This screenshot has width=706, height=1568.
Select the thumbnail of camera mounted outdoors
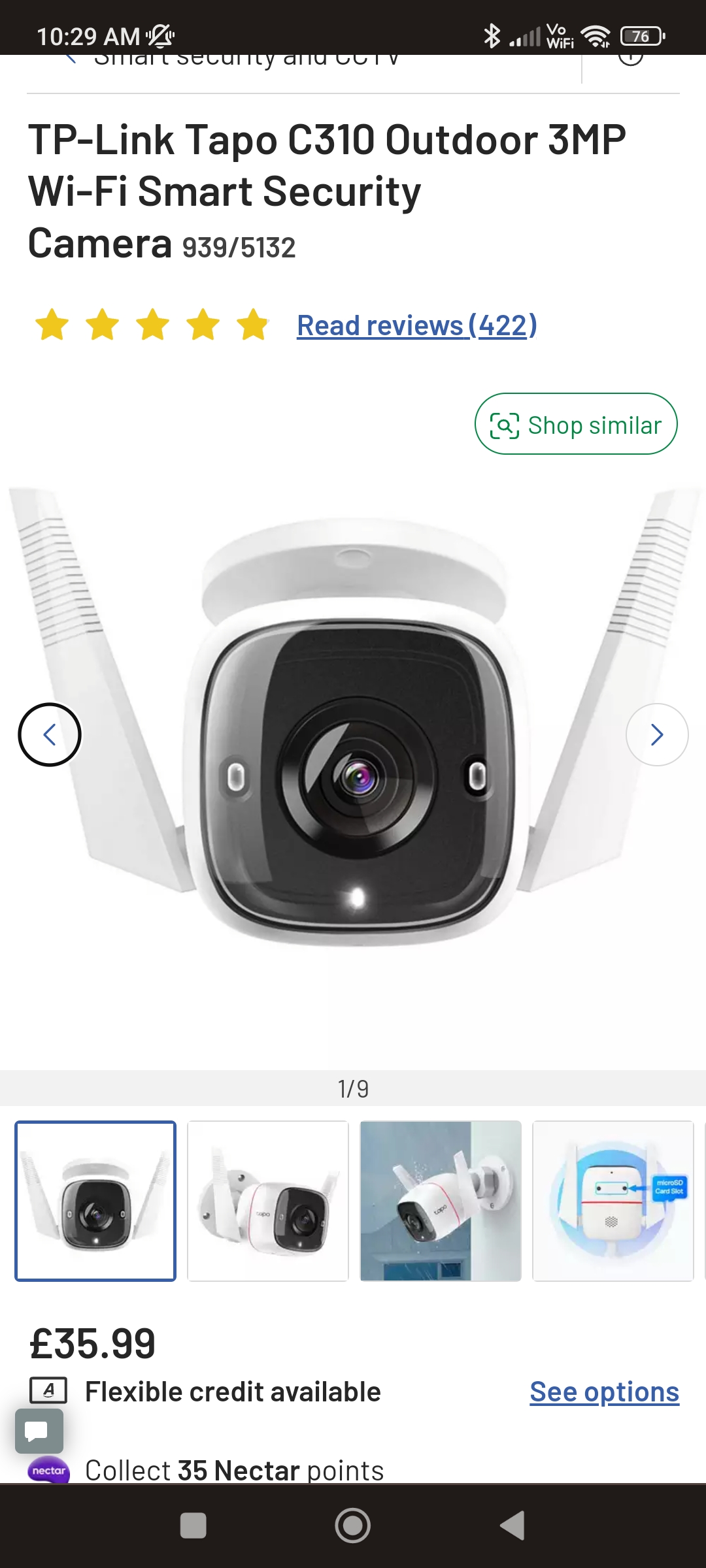[x=441, y=1201]
